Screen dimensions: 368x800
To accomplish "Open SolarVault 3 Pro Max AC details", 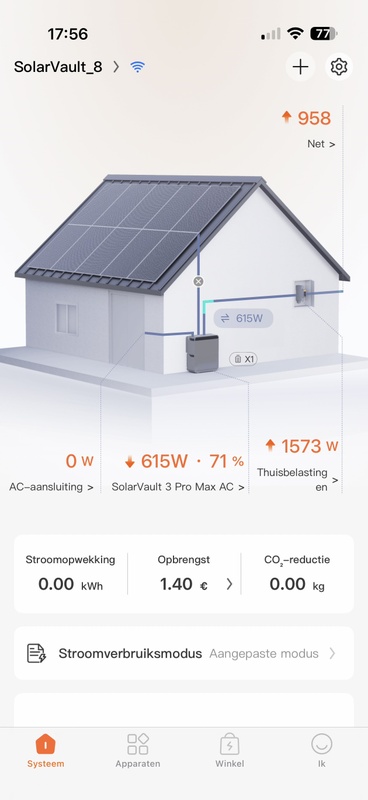I will [178, 487].
